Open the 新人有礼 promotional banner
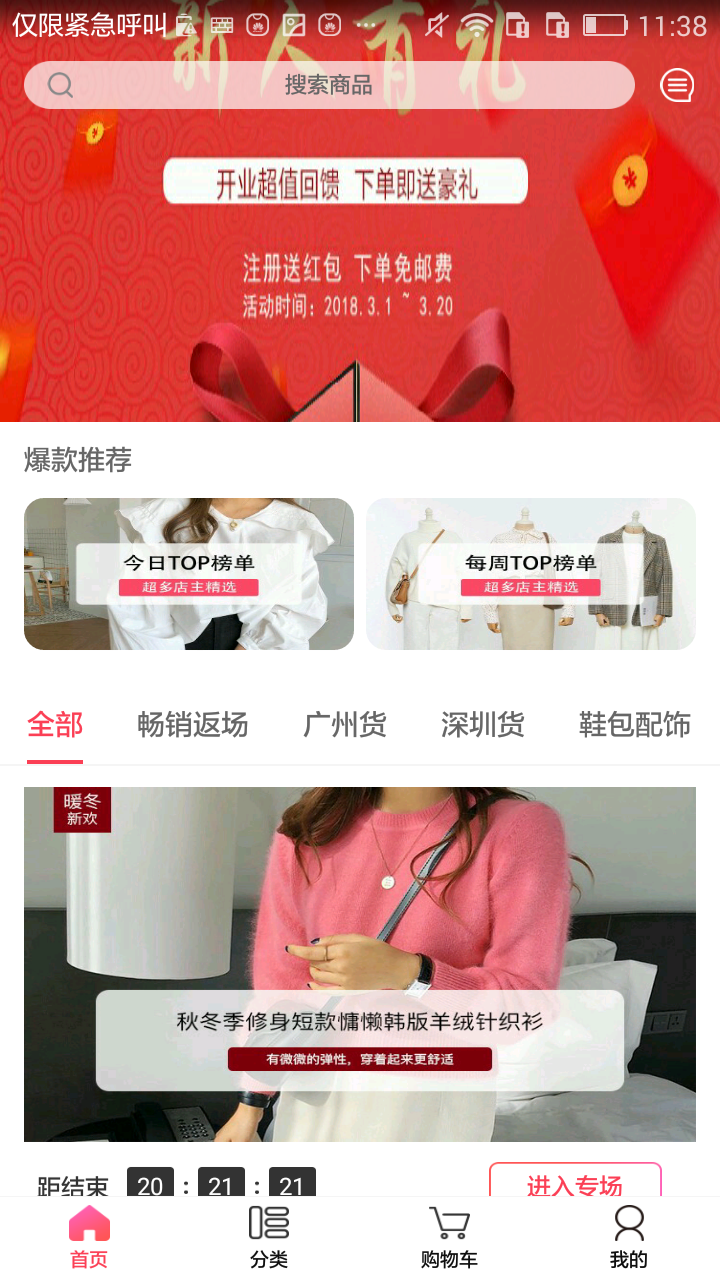720x1280 pixels. (360, 260)
